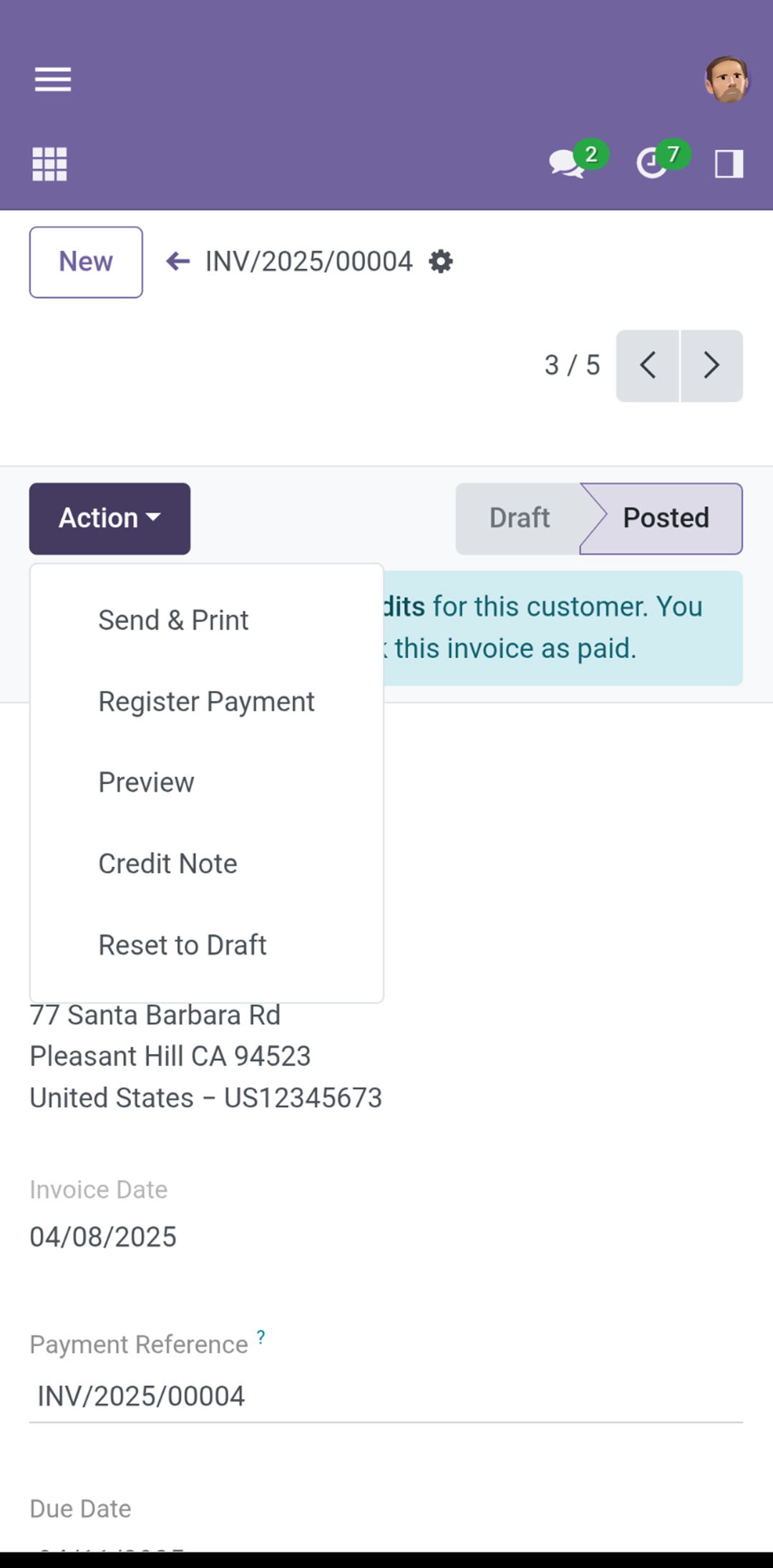Image resolution: width=773 pixels, height=1568 pixels.
Task: Toggle the side panel icon
Action: coord(729,164)
